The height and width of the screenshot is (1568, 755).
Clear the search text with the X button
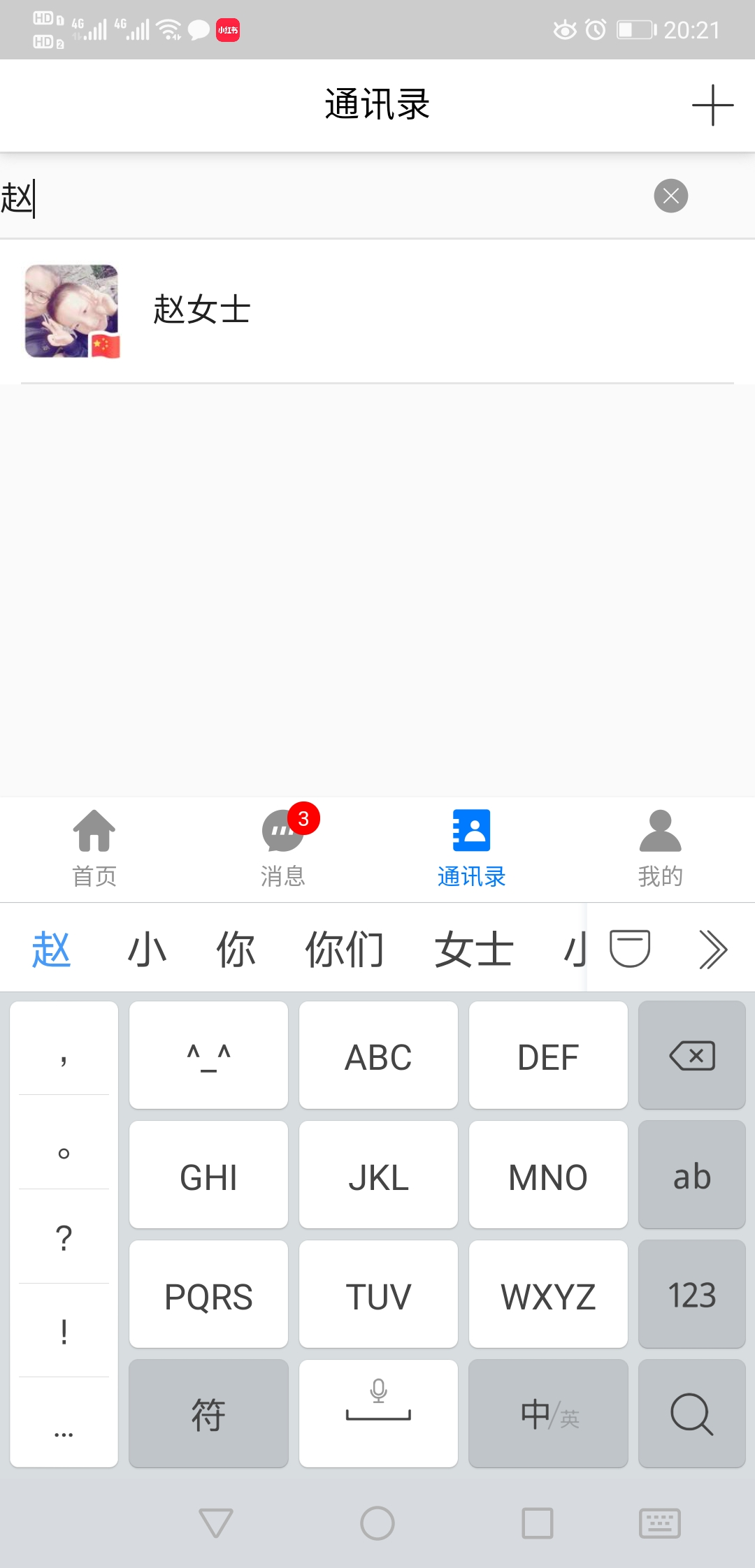pyautogui.click(x=670, y=196)
